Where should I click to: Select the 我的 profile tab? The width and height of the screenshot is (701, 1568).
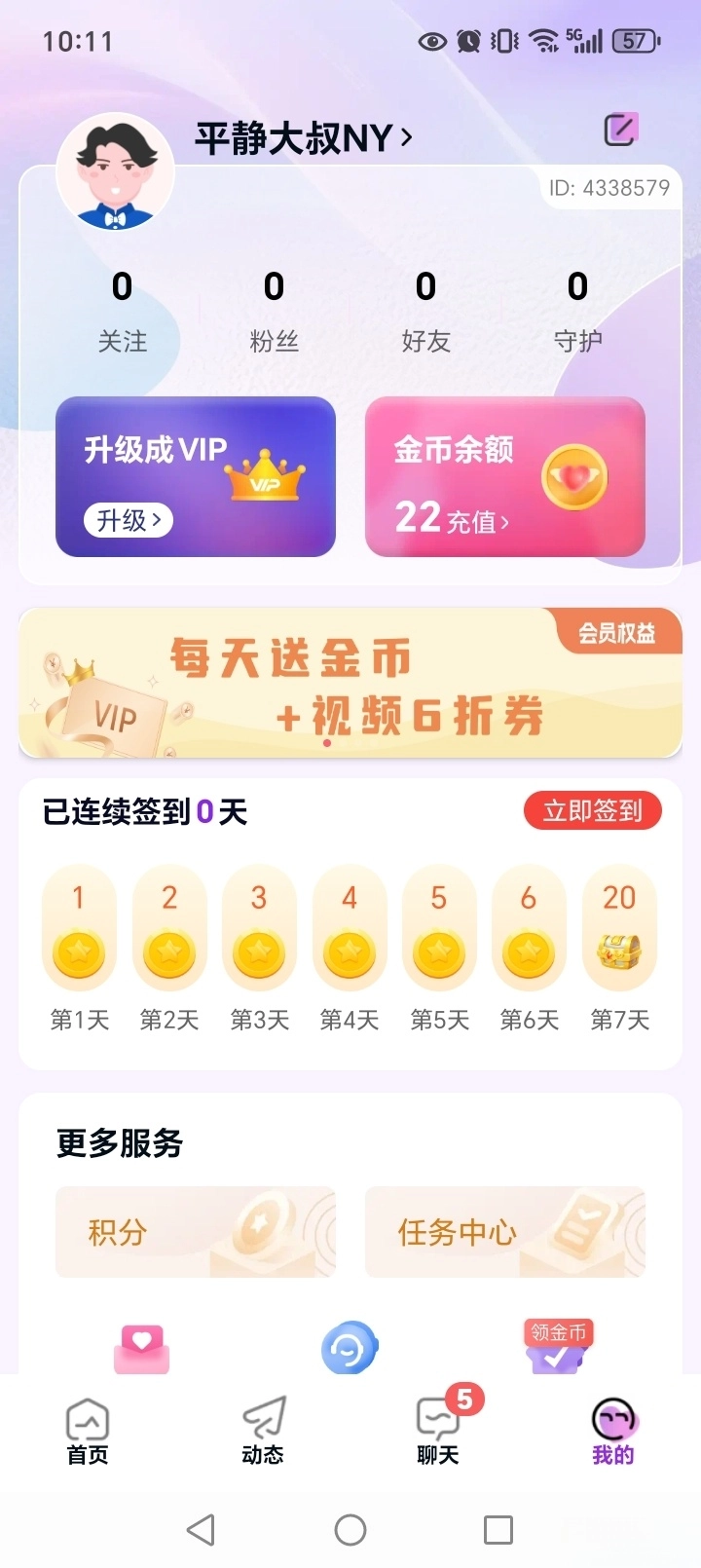click(x=613, y=1433)
